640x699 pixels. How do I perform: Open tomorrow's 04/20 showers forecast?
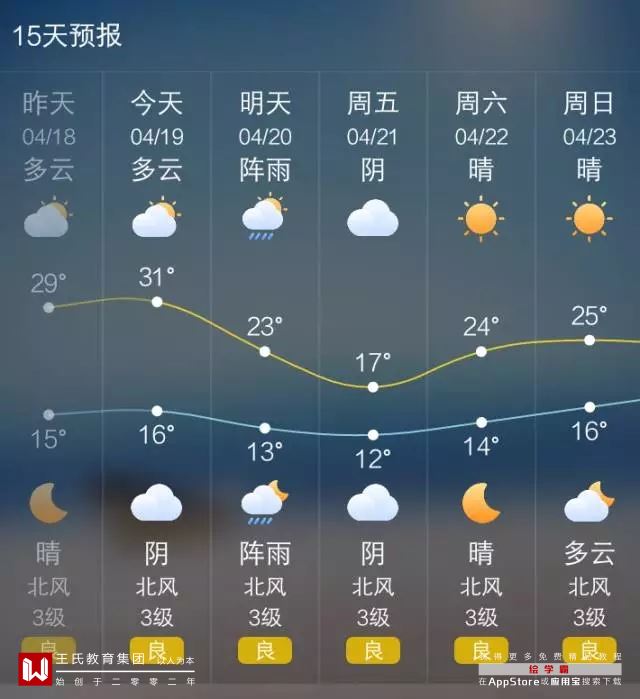tap(265, 136)
